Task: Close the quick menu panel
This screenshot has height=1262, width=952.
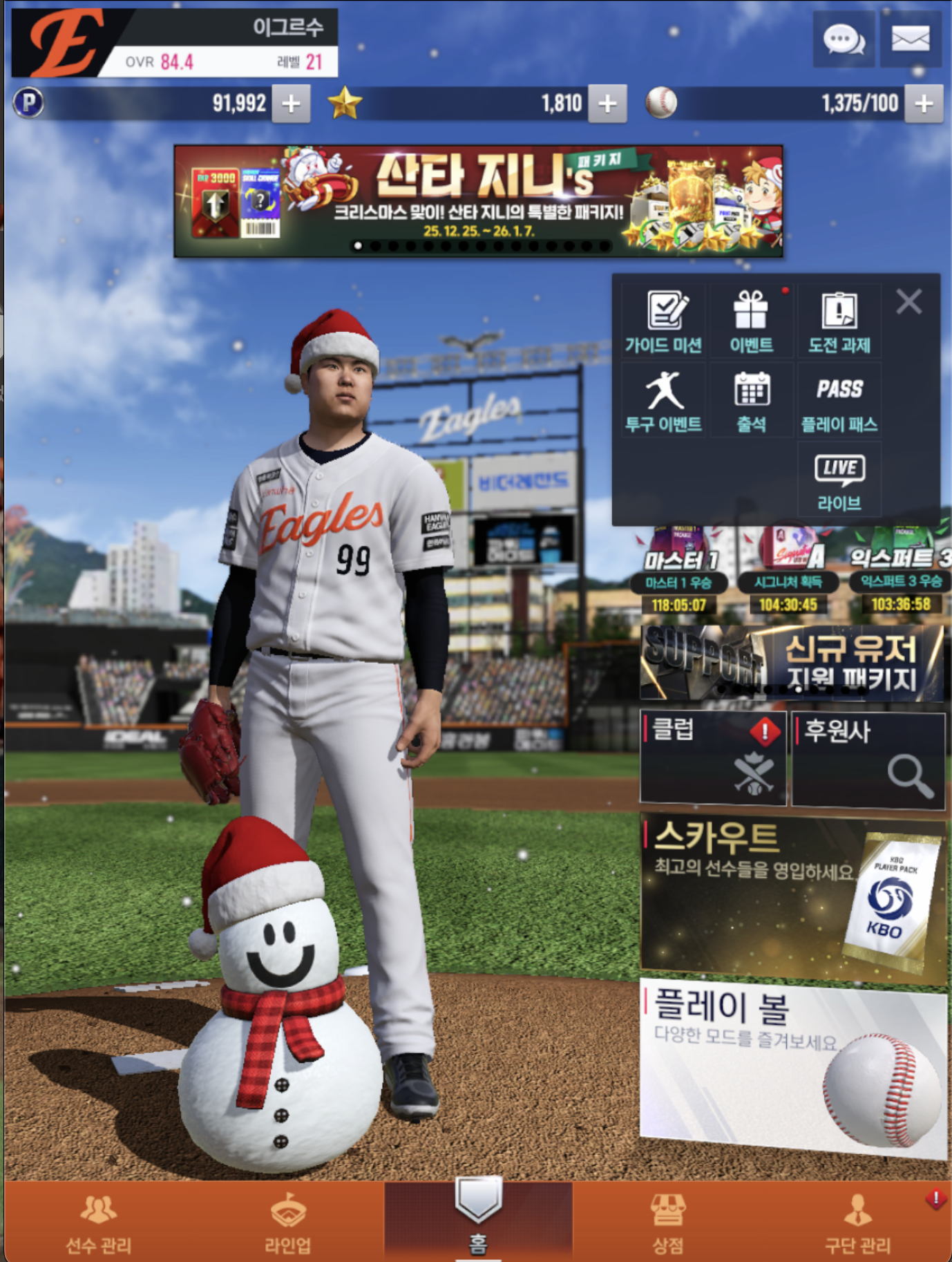Action: tap(908, 302)
